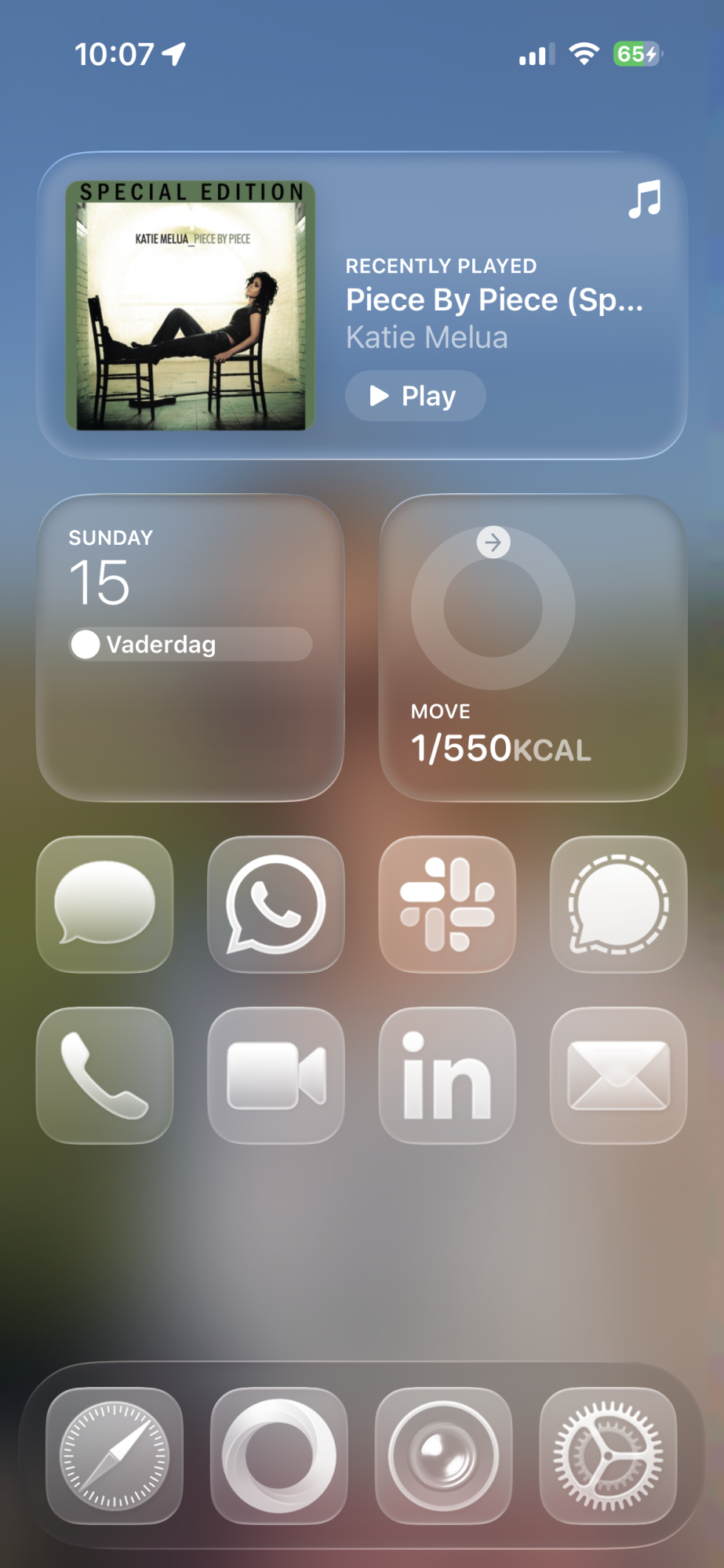Open the Katie Melua album artwork
Screen dimensions: 724x1568
(x=191, y=306)
